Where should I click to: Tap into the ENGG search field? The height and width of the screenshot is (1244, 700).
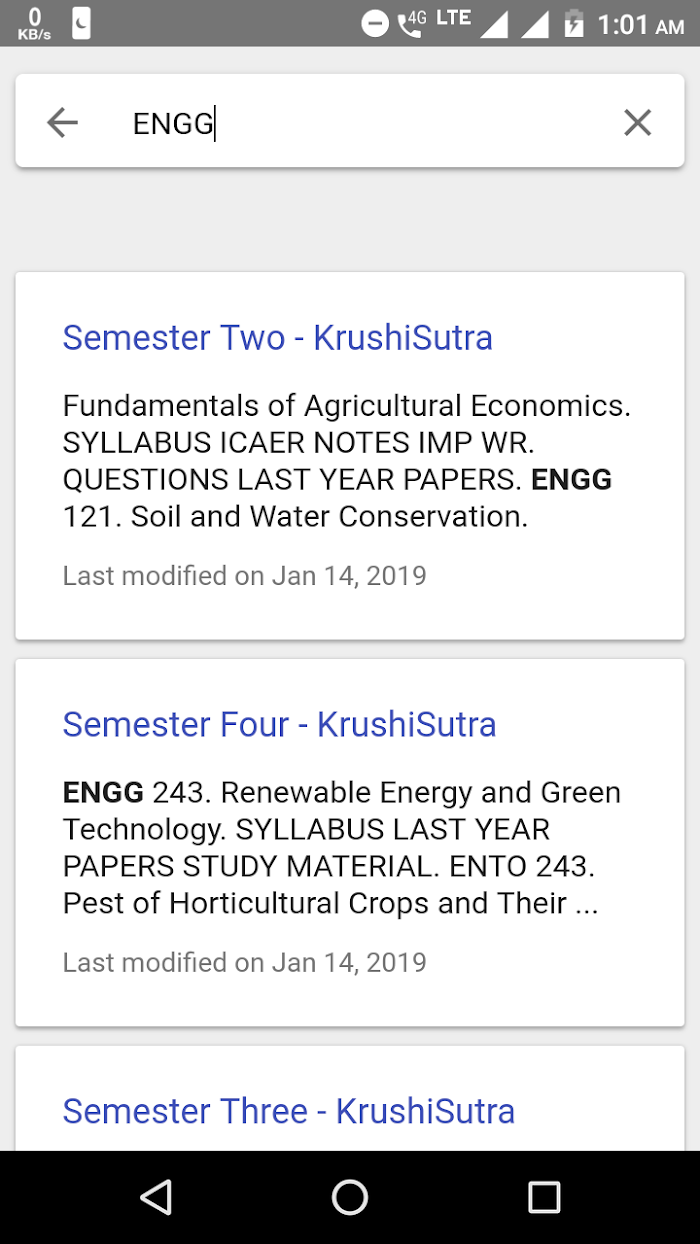(x=350, y=123)
